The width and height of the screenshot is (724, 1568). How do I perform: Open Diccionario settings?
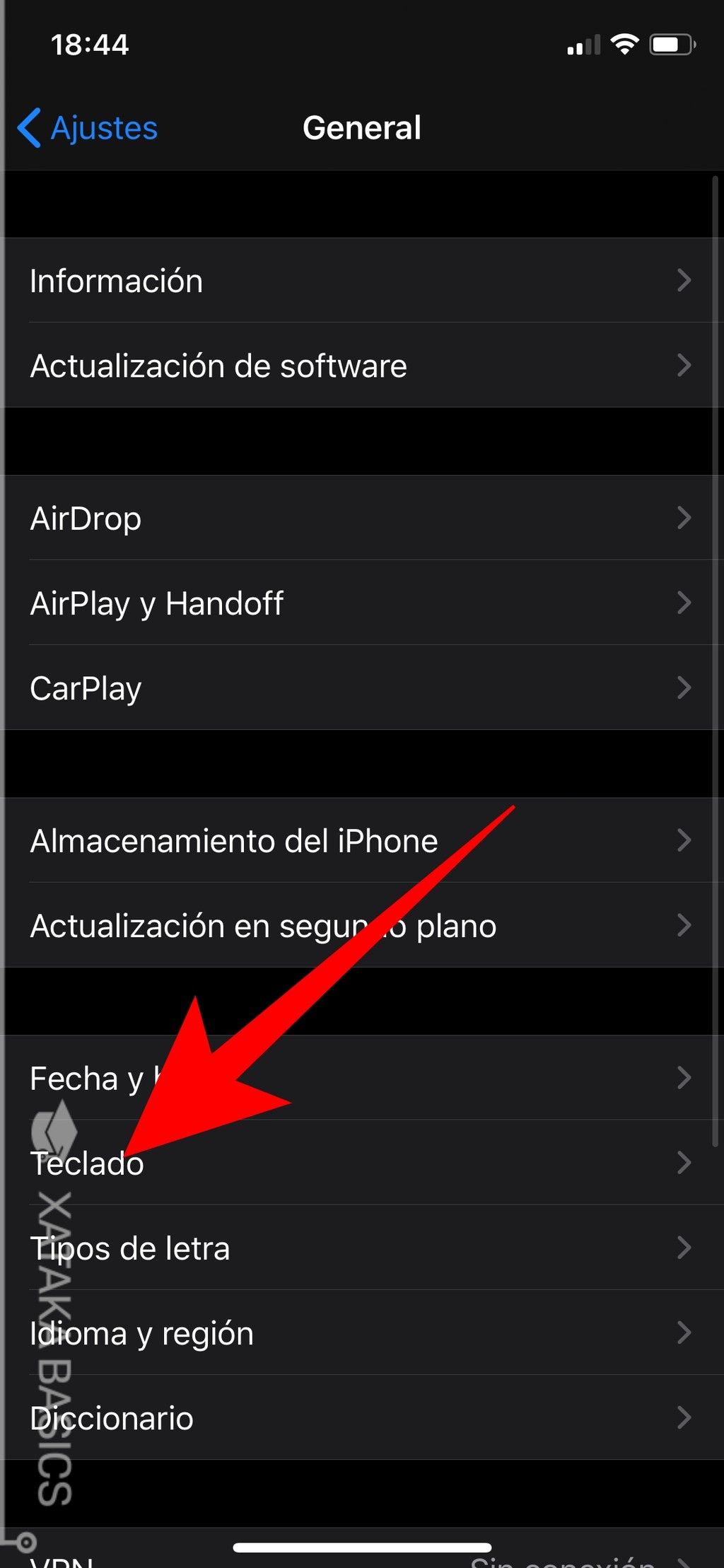point(362,1418)
